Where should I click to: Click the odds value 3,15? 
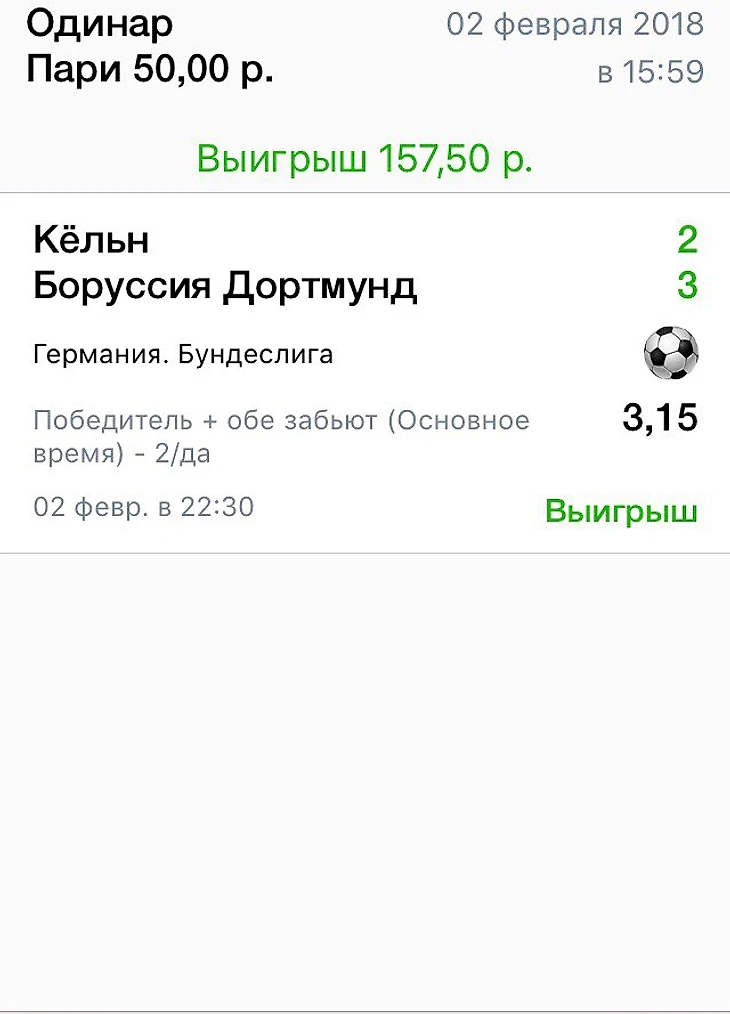(x=661, y=418)
